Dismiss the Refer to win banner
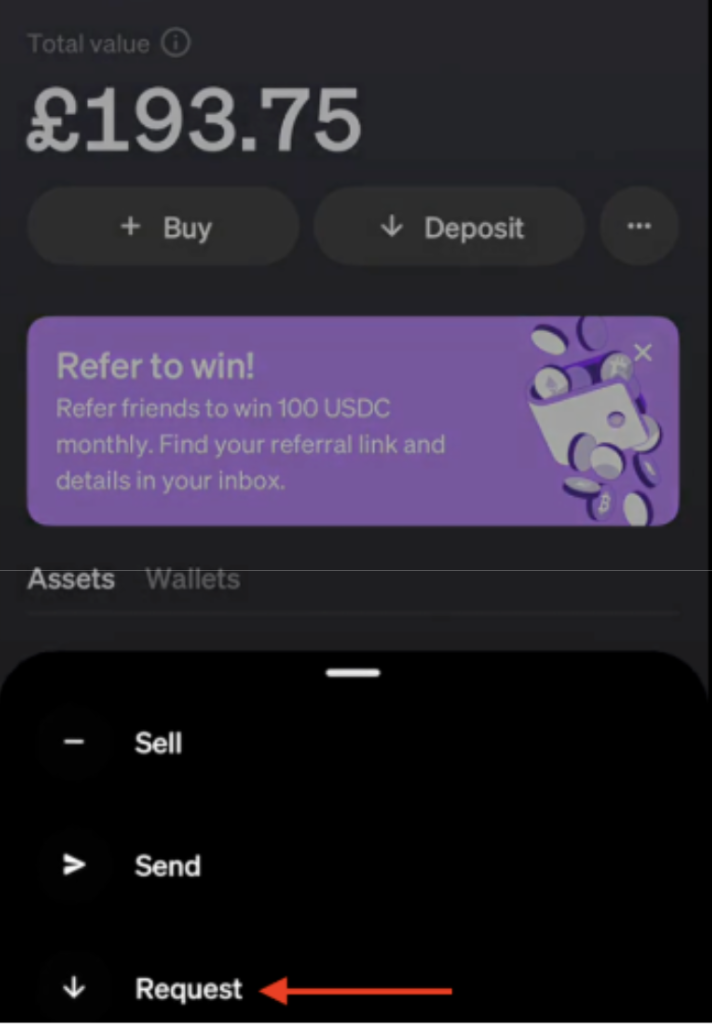 click(x=643, y=352)
